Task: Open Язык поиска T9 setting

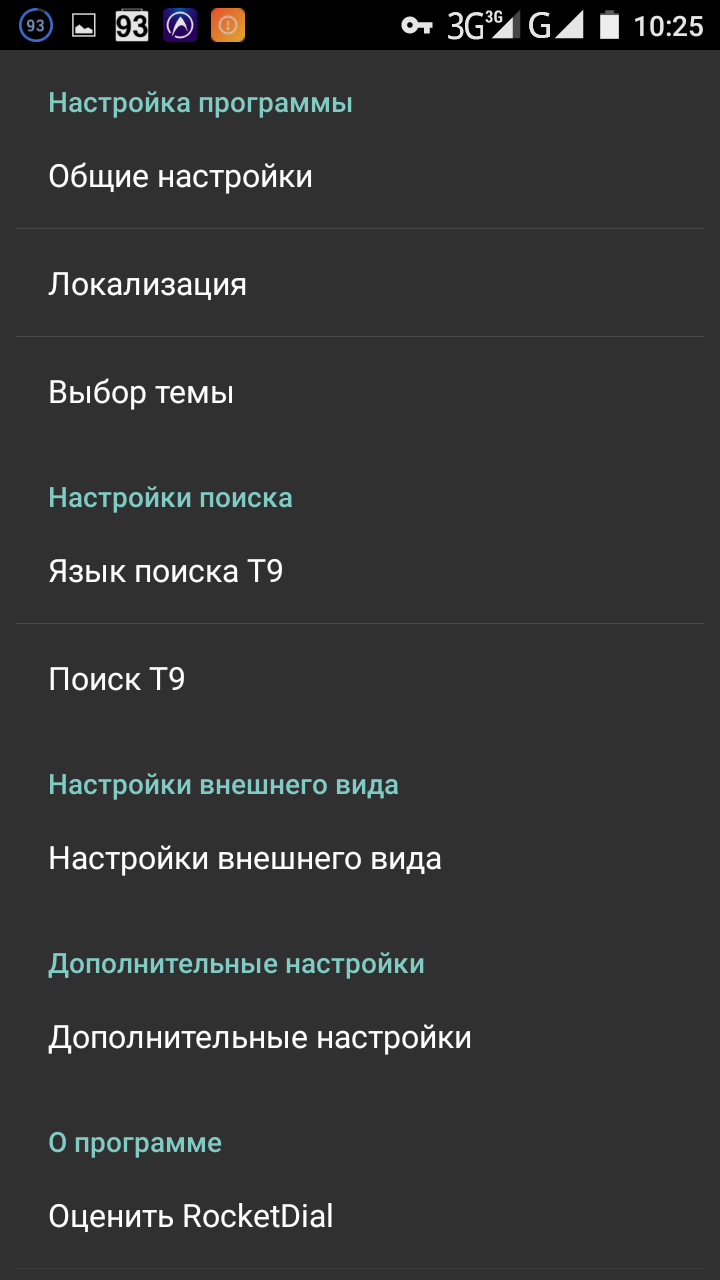Action: (x=166, y=571)
